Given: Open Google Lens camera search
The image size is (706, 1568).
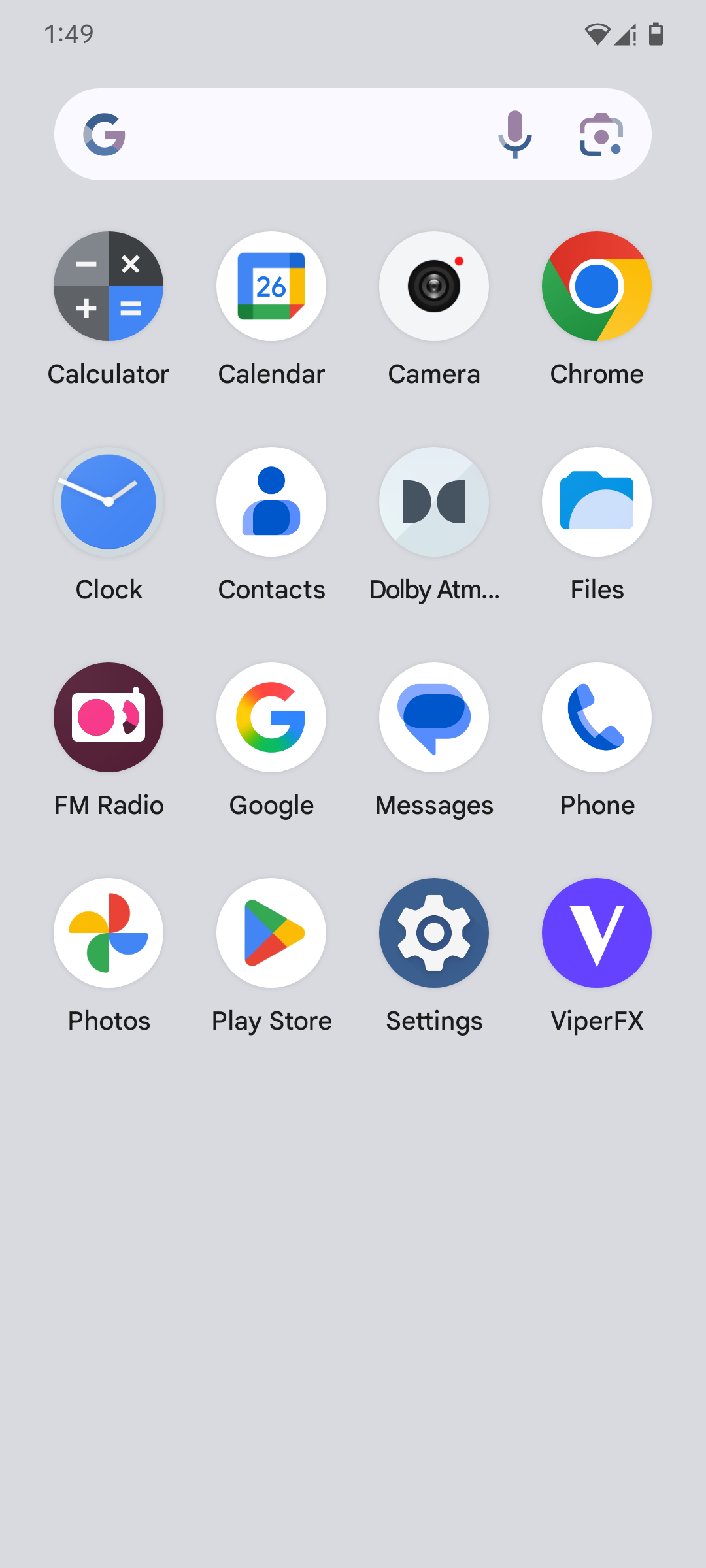Looking at the screenshot, I should coord(601,135).
